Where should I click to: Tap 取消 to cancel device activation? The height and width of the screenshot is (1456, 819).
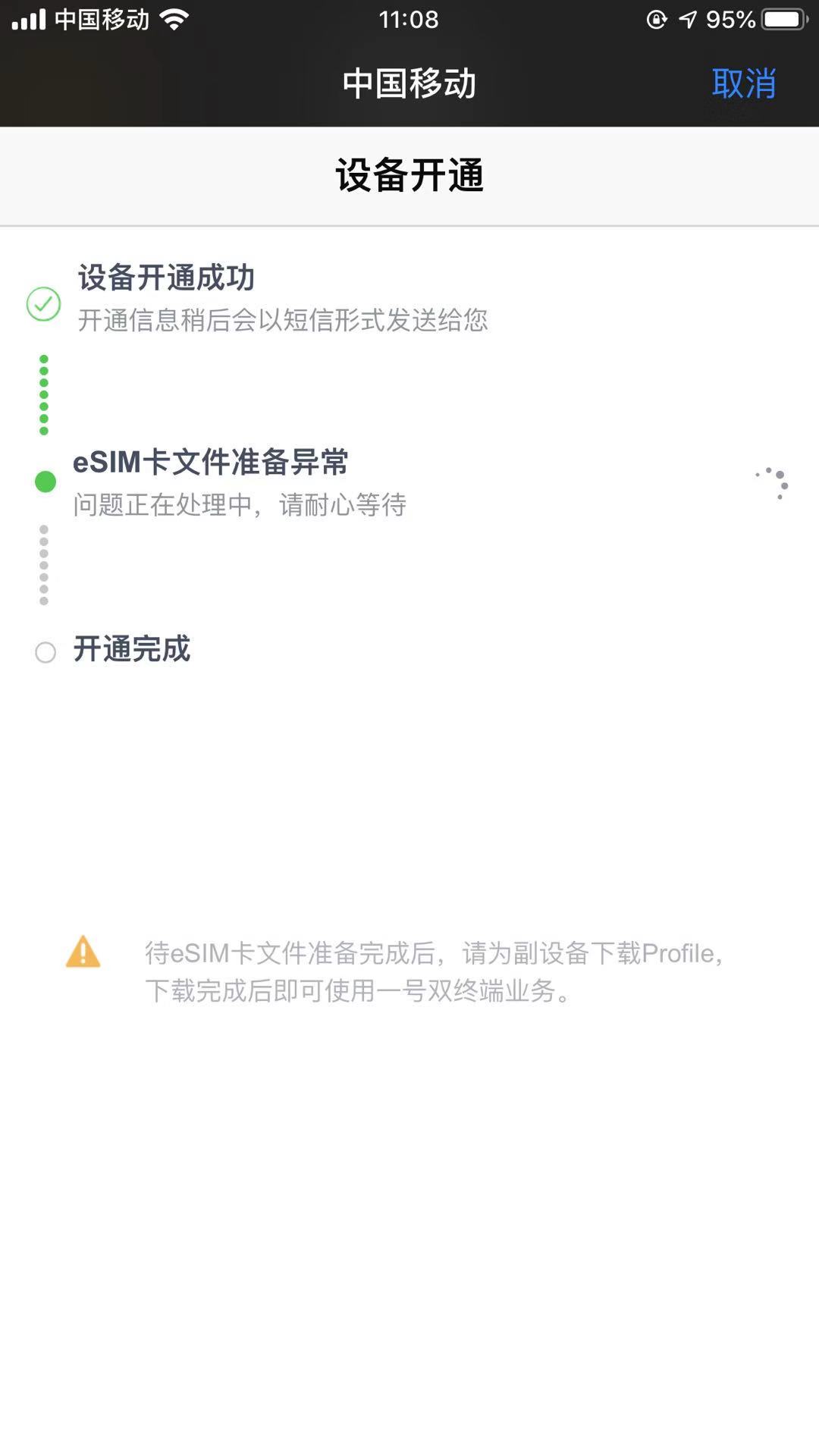coord(743,83)
